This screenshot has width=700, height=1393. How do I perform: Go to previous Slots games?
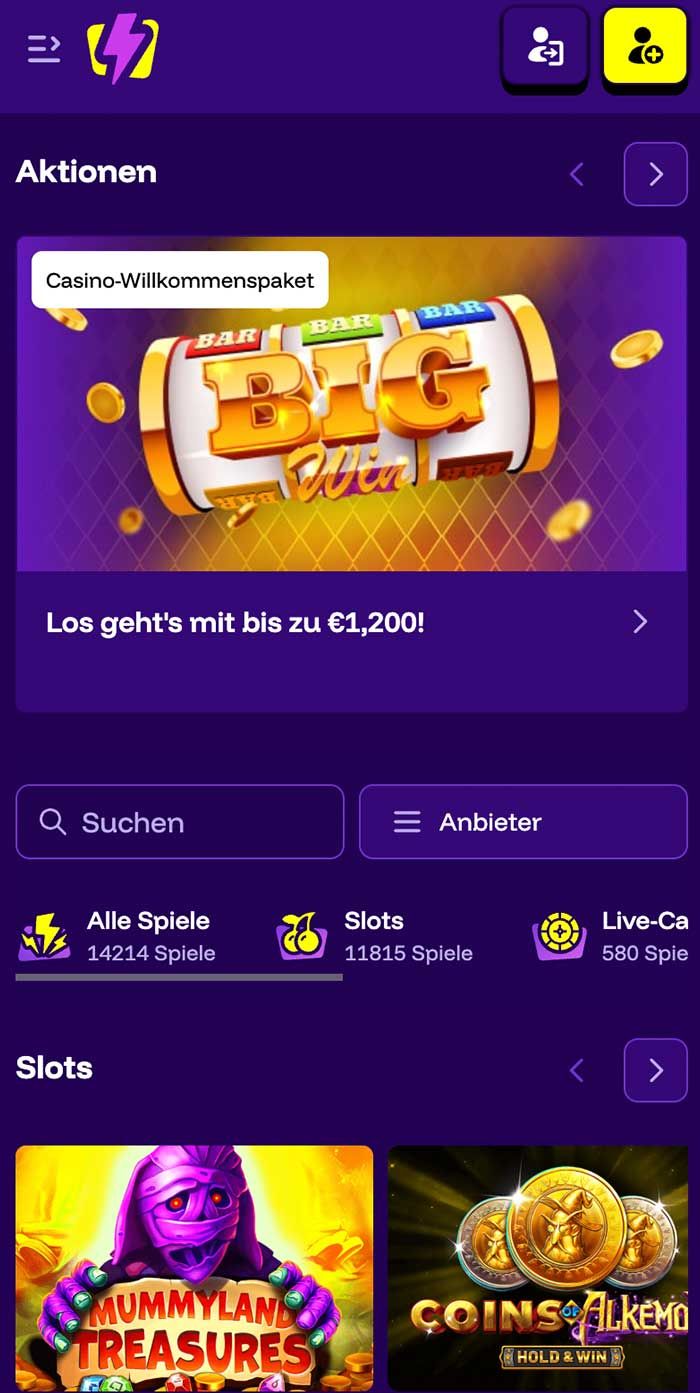pos(577,1071)
